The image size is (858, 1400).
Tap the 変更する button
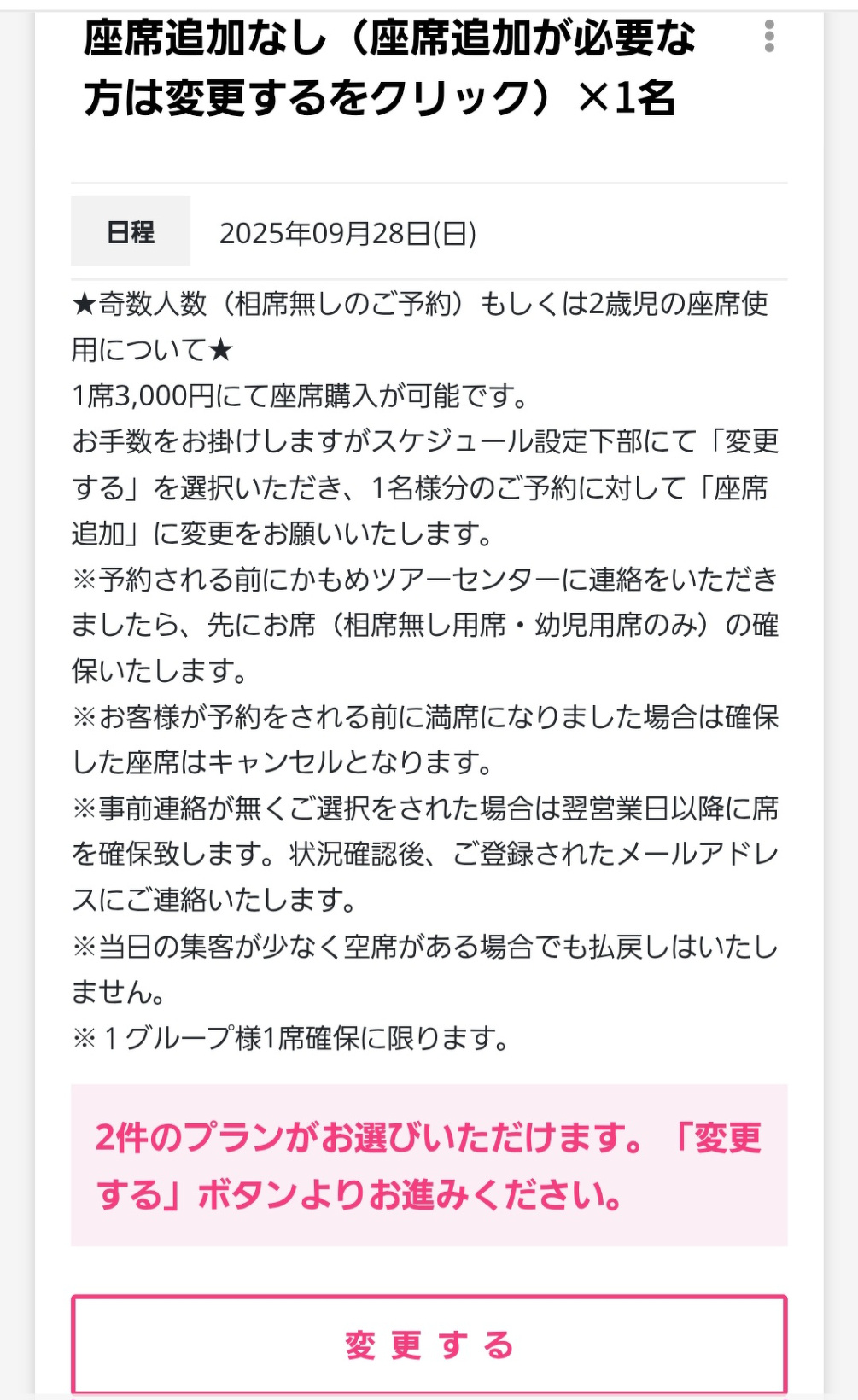click(429, 1345)
